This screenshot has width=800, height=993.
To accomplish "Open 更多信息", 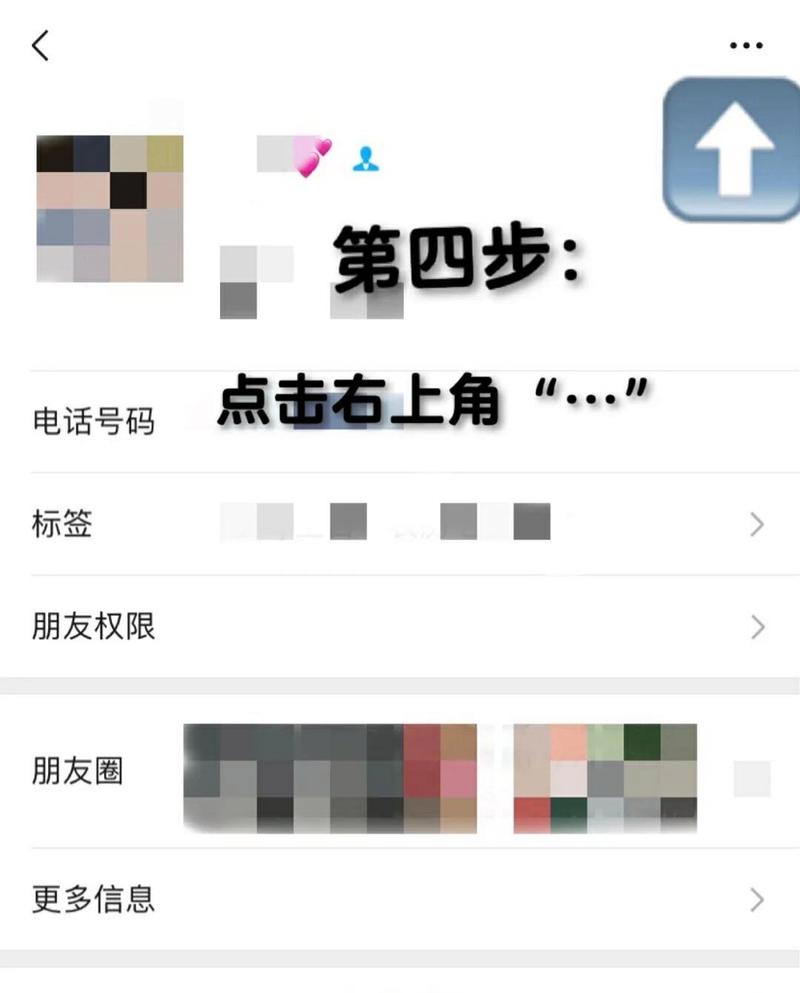I will pos(400,899).
